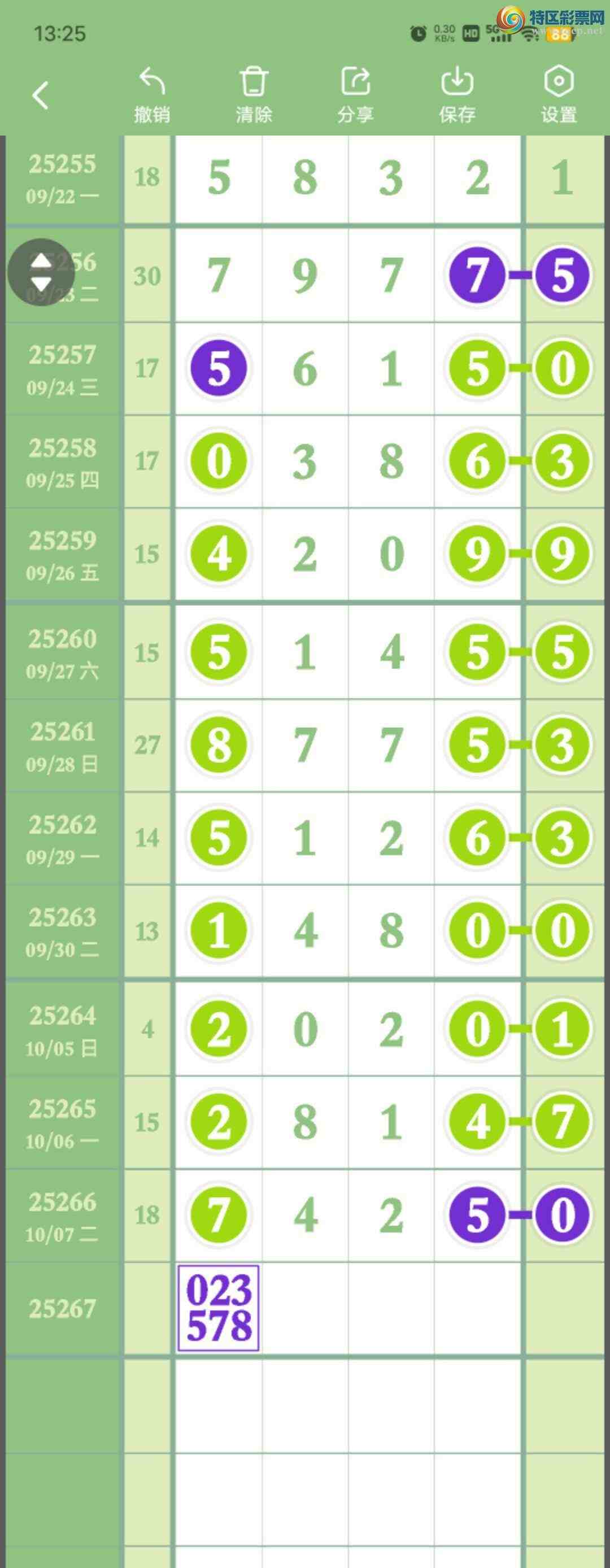Save the chart with 保存
Viewport: 610px width, 1568px height.
coord(456,95)
